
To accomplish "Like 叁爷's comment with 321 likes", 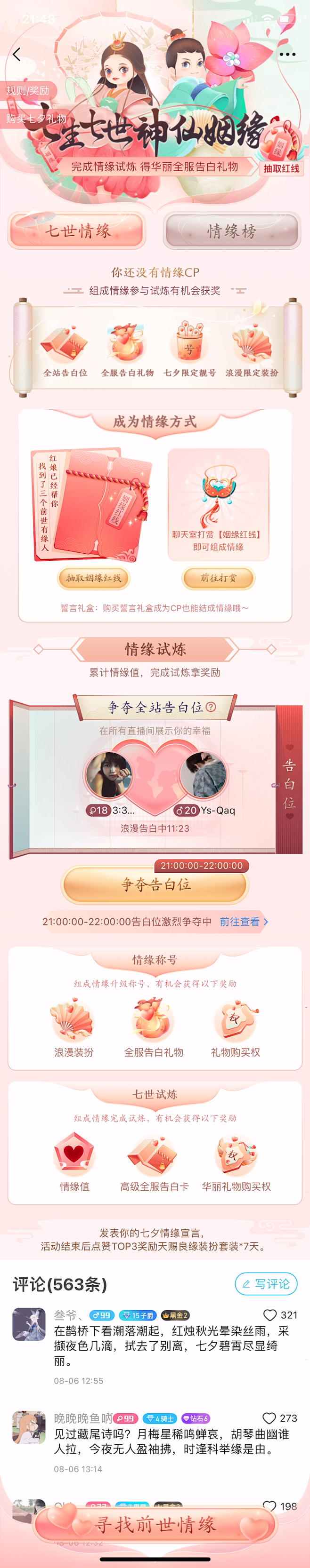I will click(x=270, y=1315).
